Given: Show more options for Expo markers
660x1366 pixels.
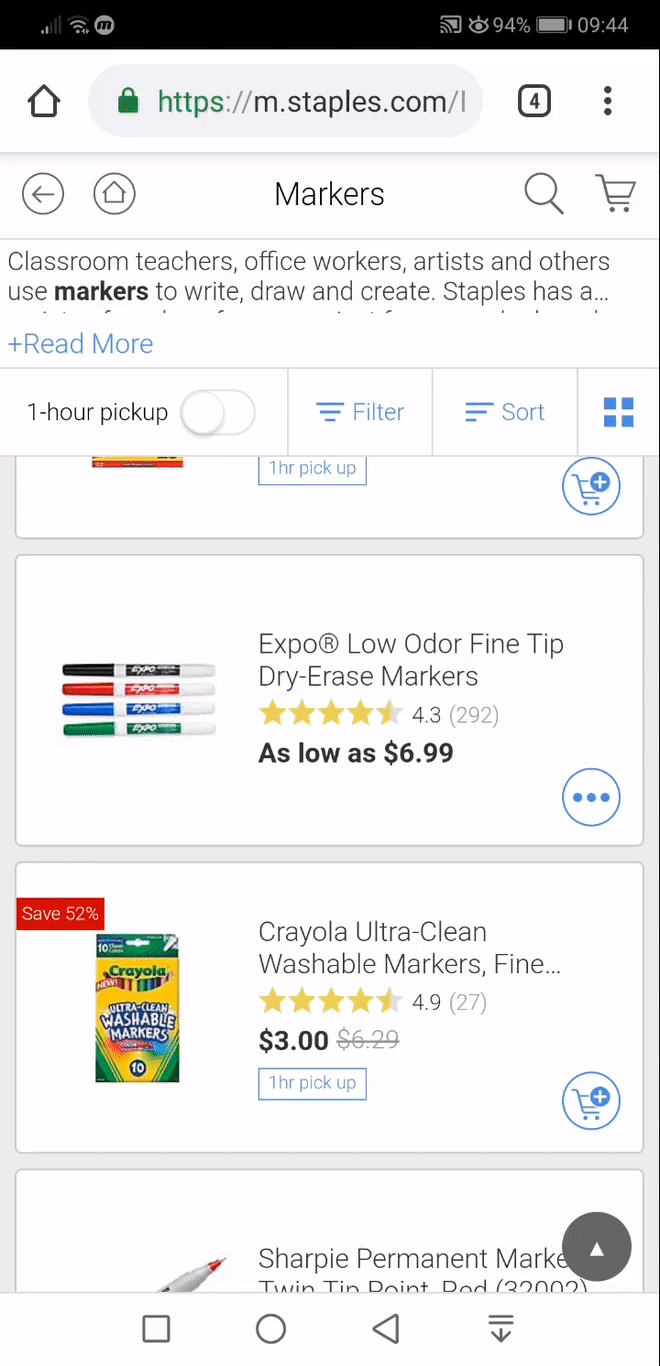Looking at the screenshot, I should click(x=591, y=797).
